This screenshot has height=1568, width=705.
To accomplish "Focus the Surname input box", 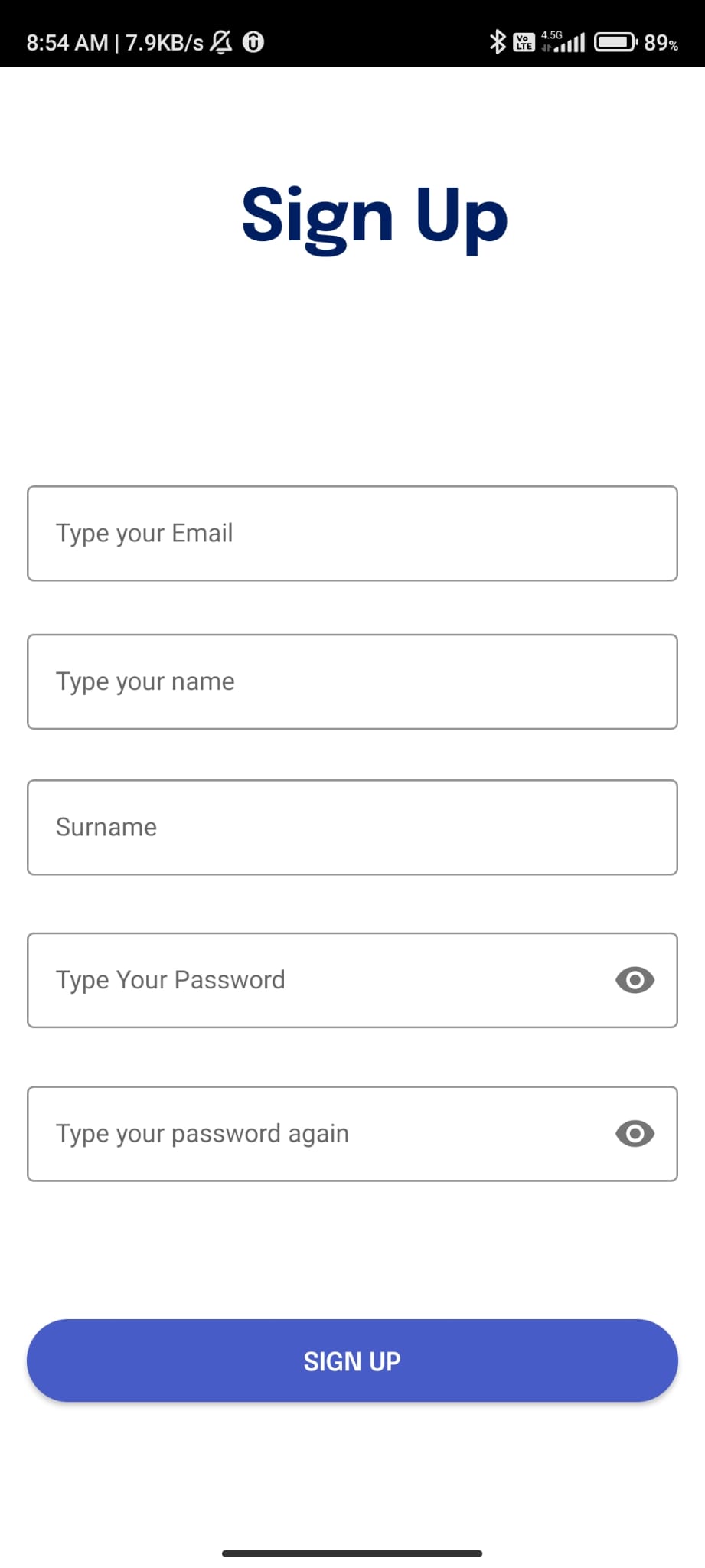I will coord(352,827).
